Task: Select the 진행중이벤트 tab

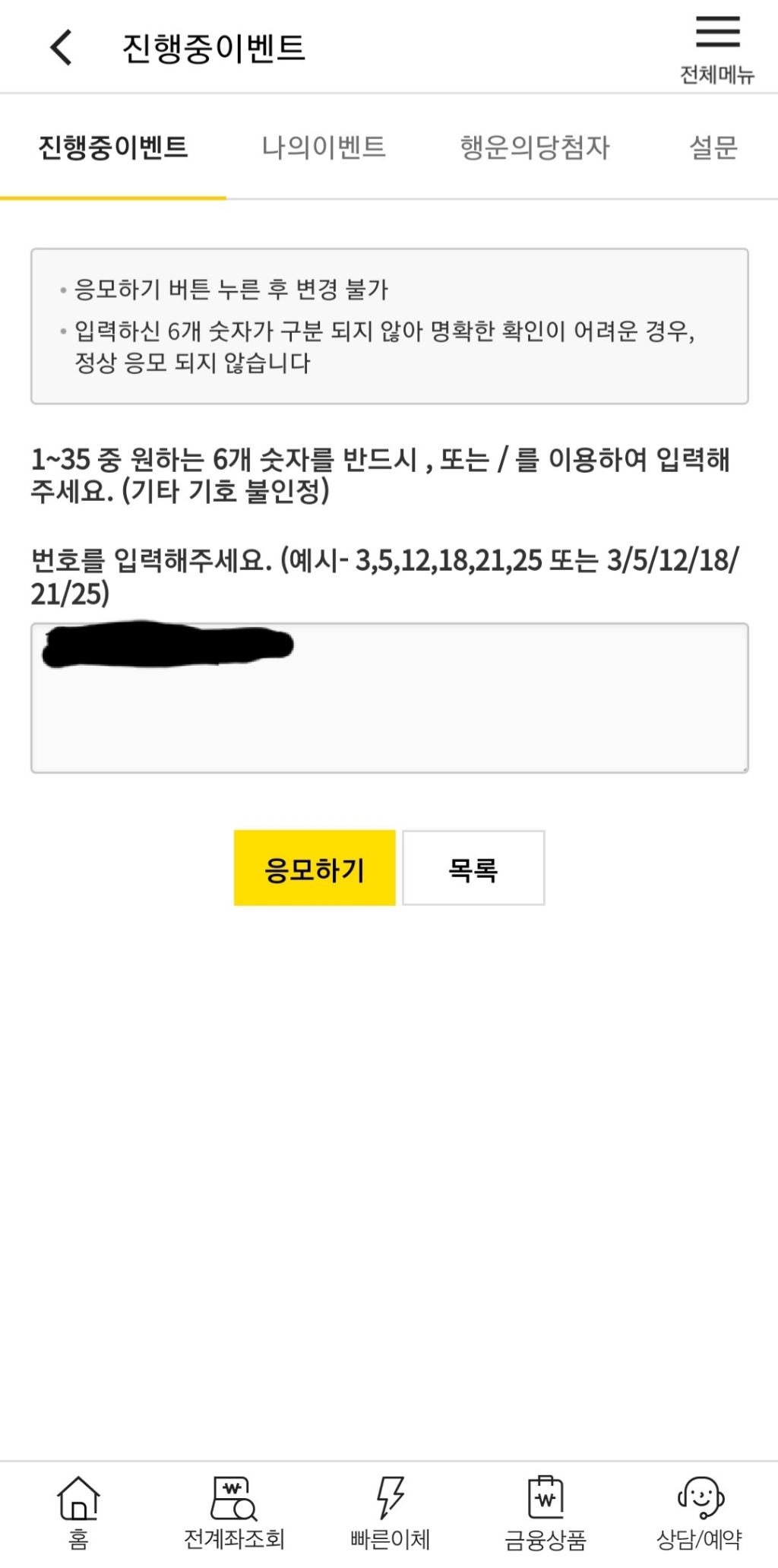Action: [113, 147]
